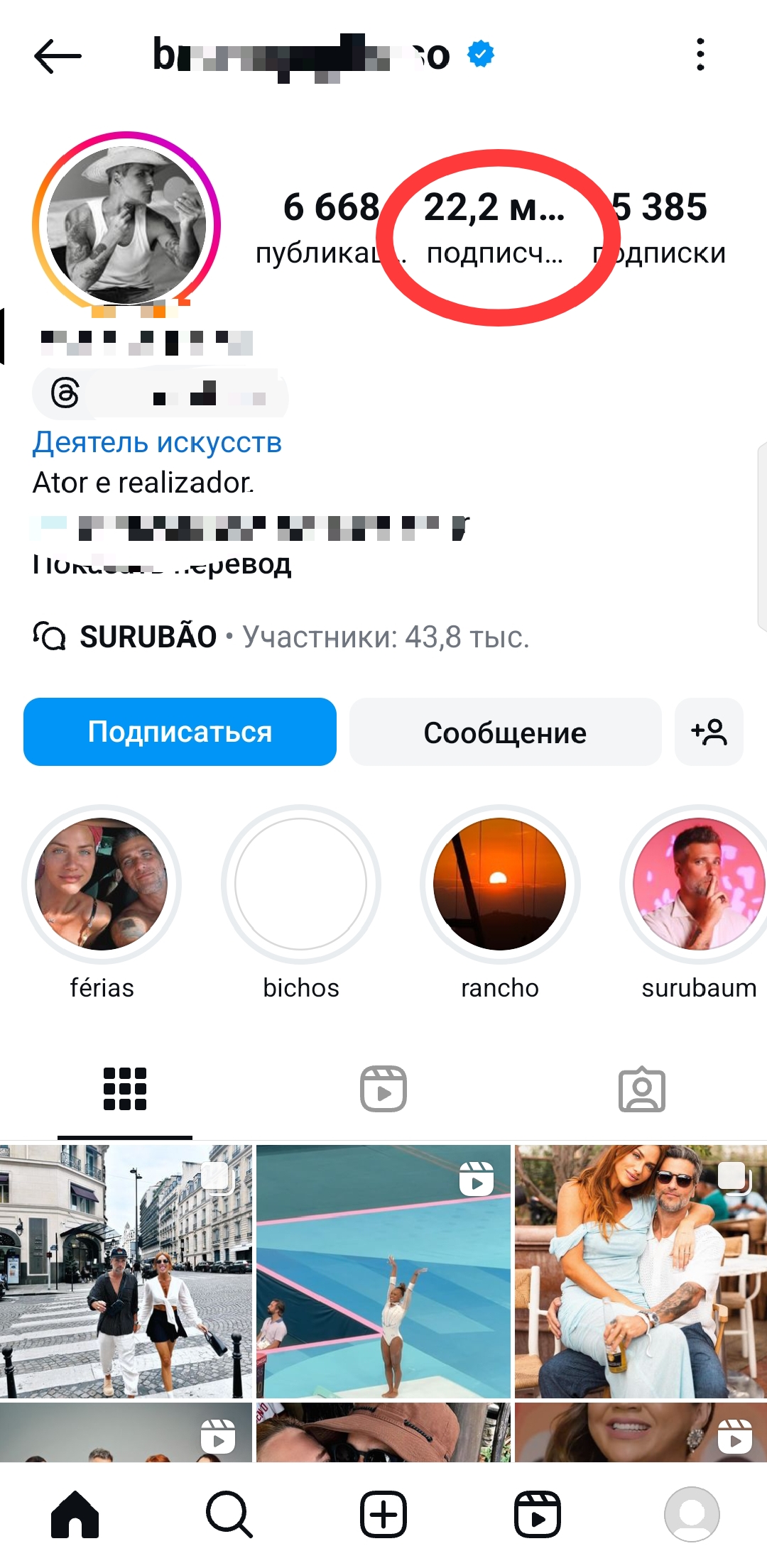Show suggested accounts with add-person icon
This screenshot has width=767, height=1568.
(x=709, y=732)
